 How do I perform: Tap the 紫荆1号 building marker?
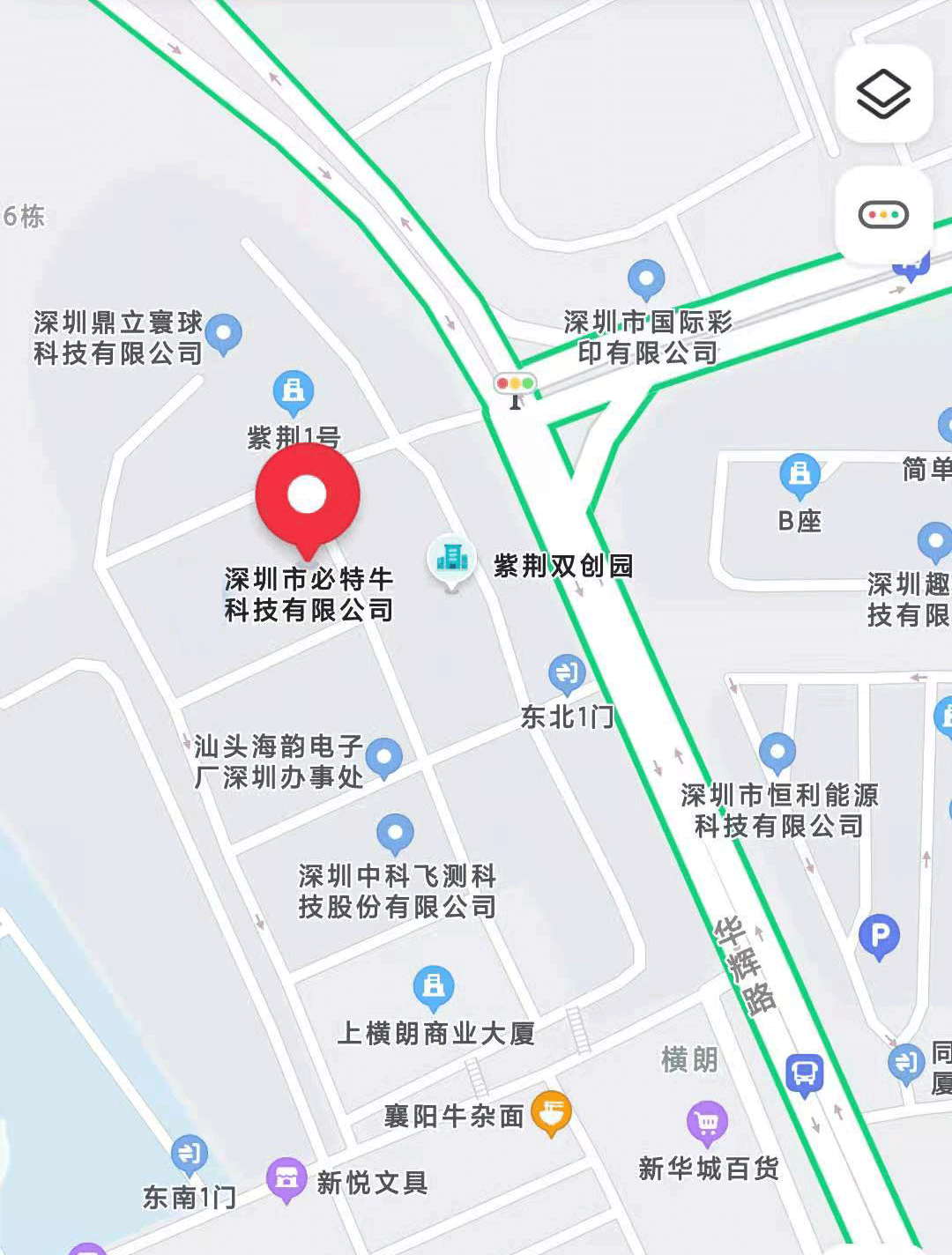294,390
